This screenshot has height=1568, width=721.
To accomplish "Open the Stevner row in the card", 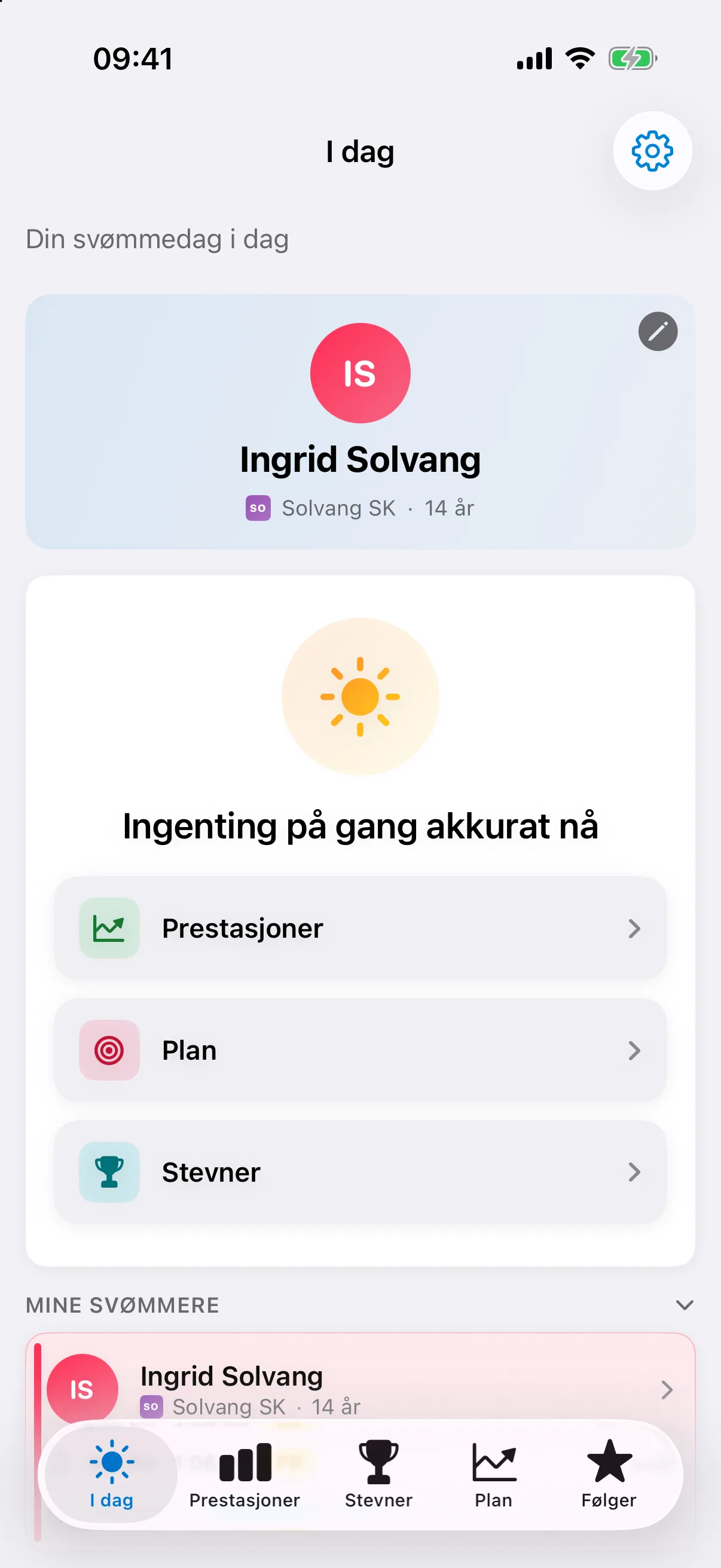I will [x=360, y=1172].
